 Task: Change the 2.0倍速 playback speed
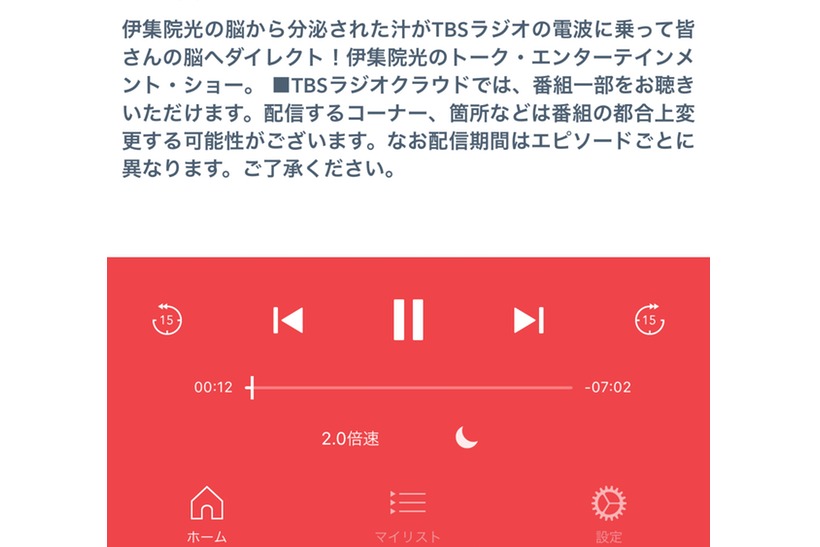coord(350,438)
